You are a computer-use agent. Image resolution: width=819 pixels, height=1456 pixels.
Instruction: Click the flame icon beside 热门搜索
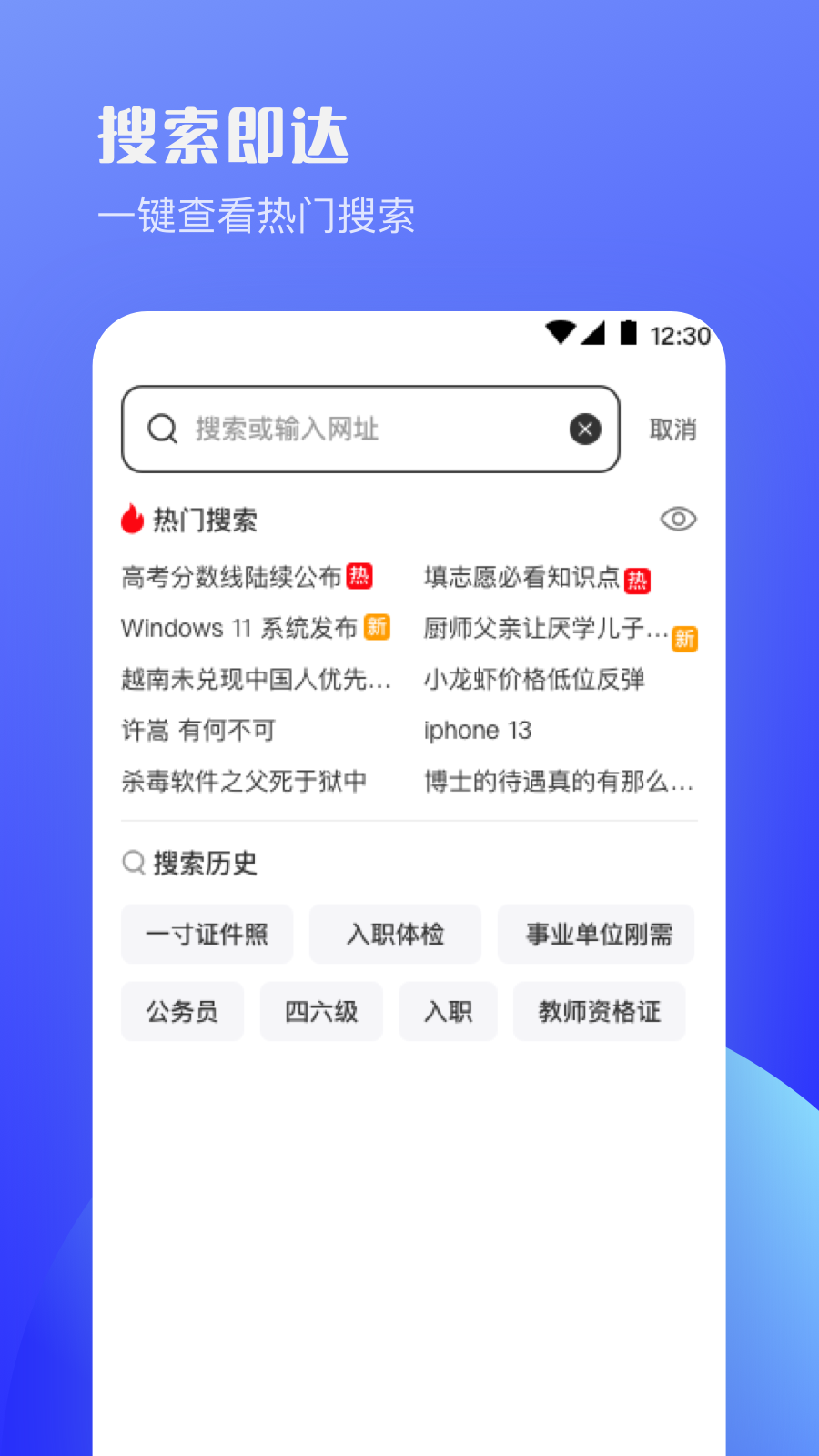point(133,519)
